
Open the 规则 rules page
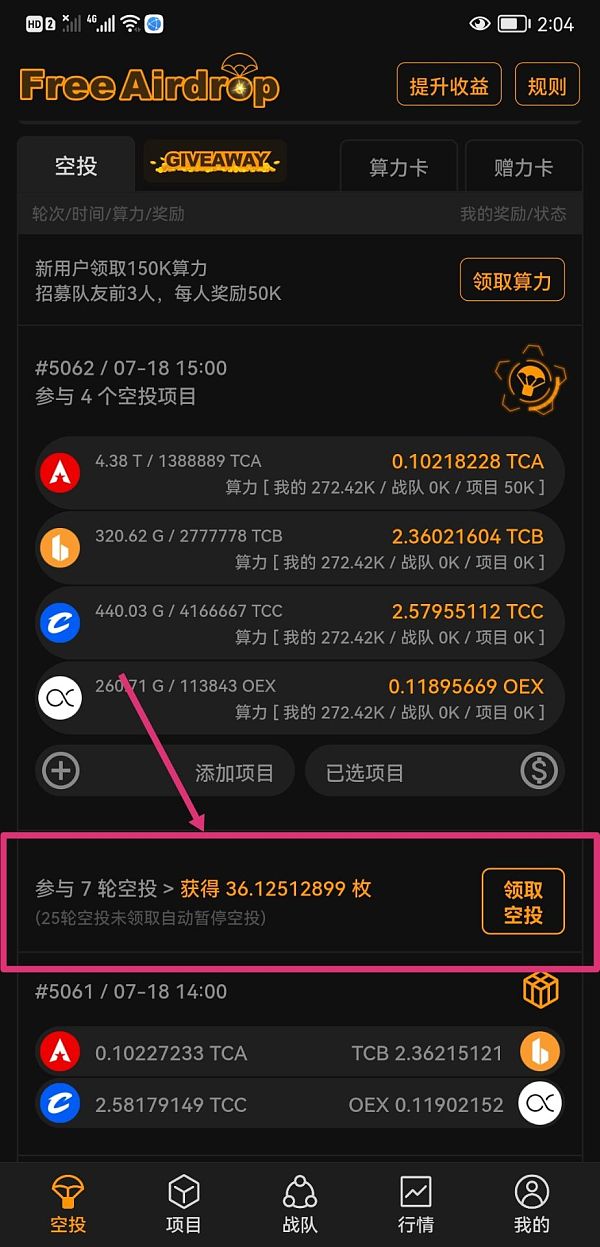pos(547,86)
